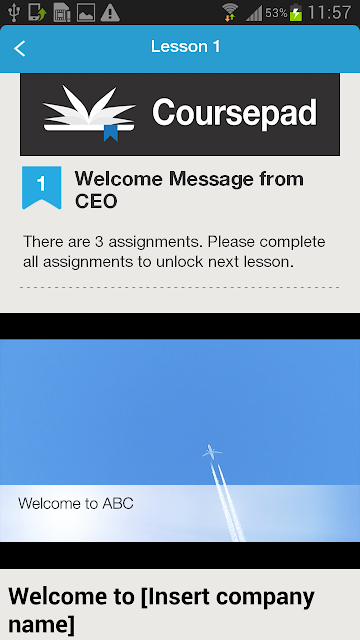Screen dimensions: 360x640
Task: Go back from Lesson 1
Action: 19,49
